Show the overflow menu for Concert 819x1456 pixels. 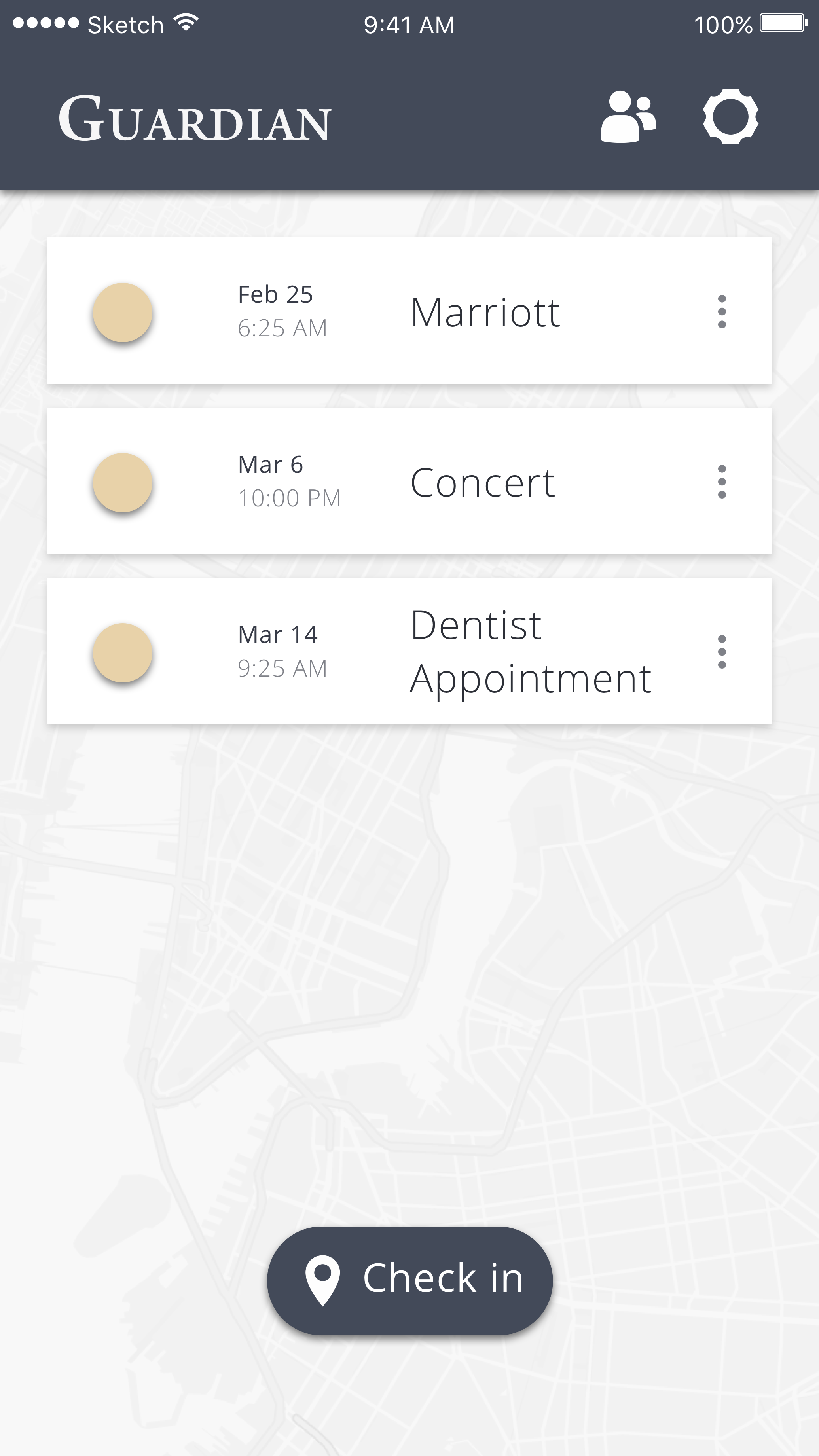tap(721, 482)
